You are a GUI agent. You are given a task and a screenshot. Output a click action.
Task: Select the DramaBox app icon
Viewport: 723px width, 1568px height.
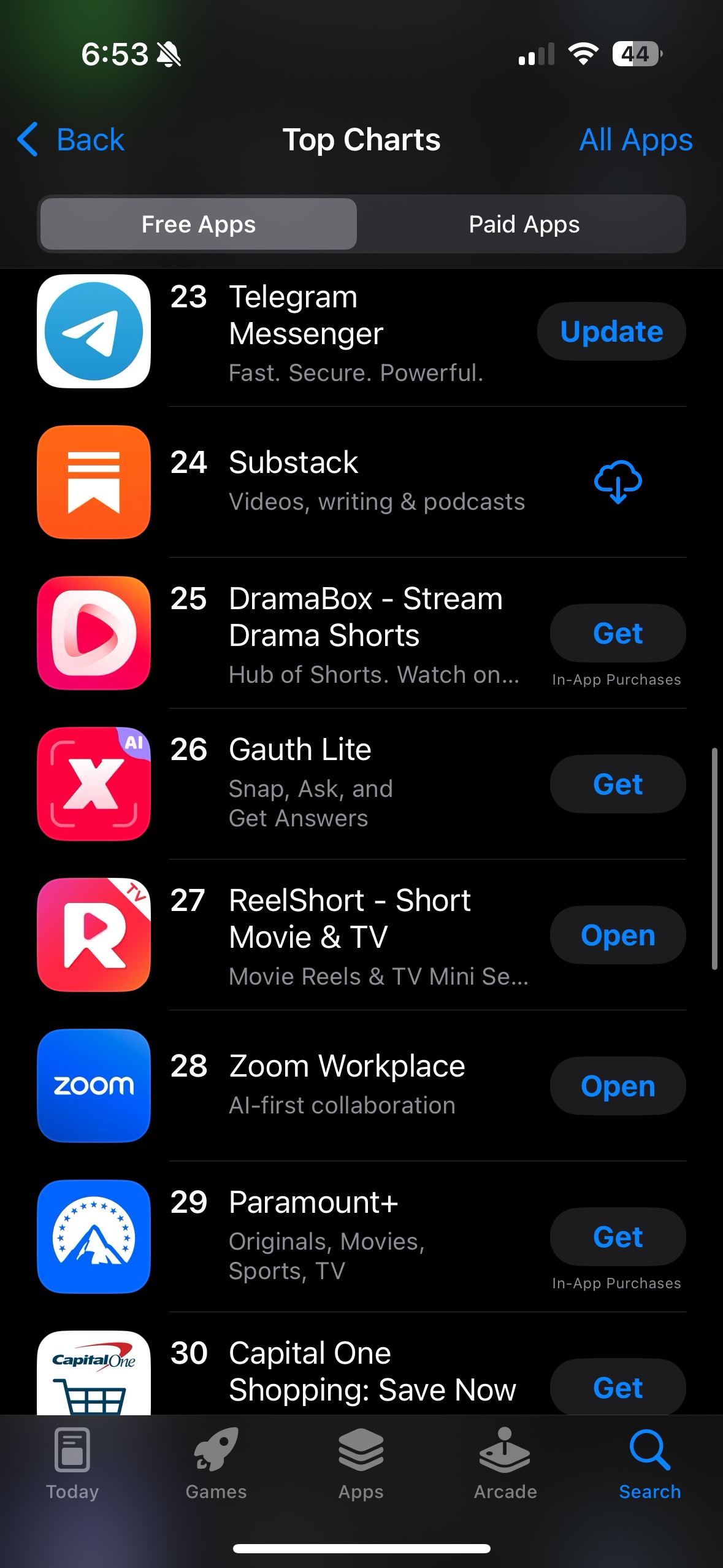pos(93,634)
